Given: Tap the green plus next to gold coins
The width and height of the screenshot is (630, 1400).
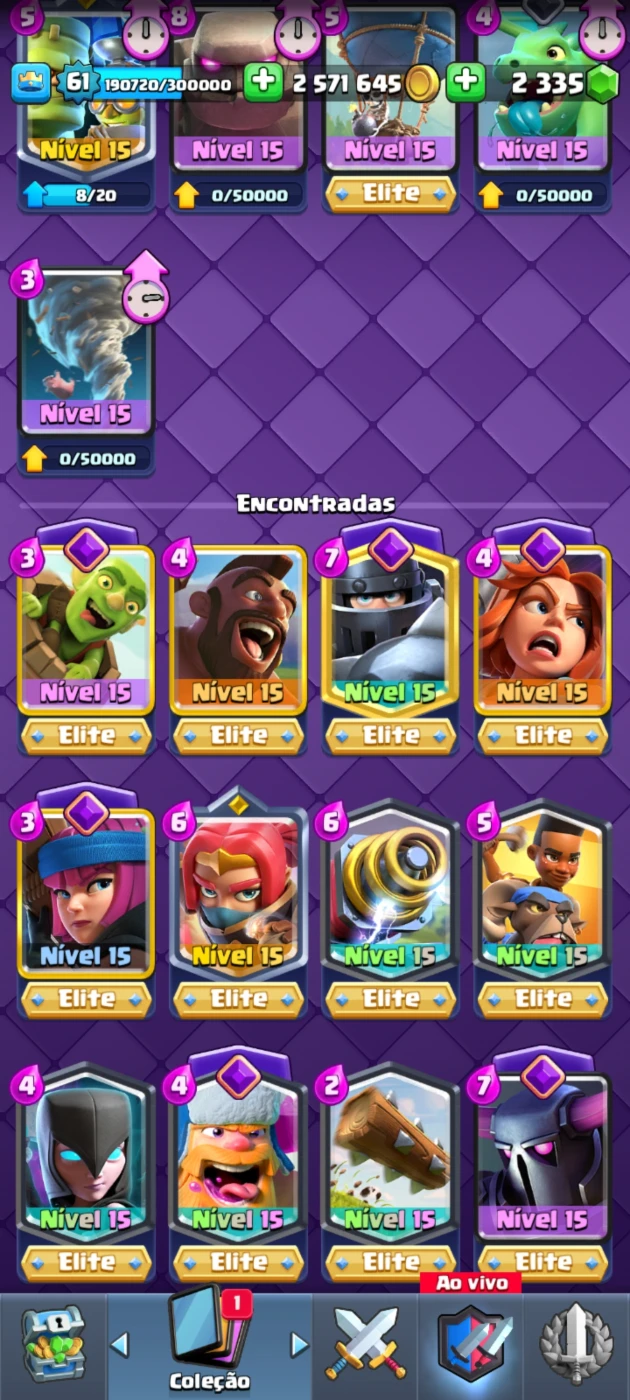Looking at the screenshot, I should click(263, 83).
